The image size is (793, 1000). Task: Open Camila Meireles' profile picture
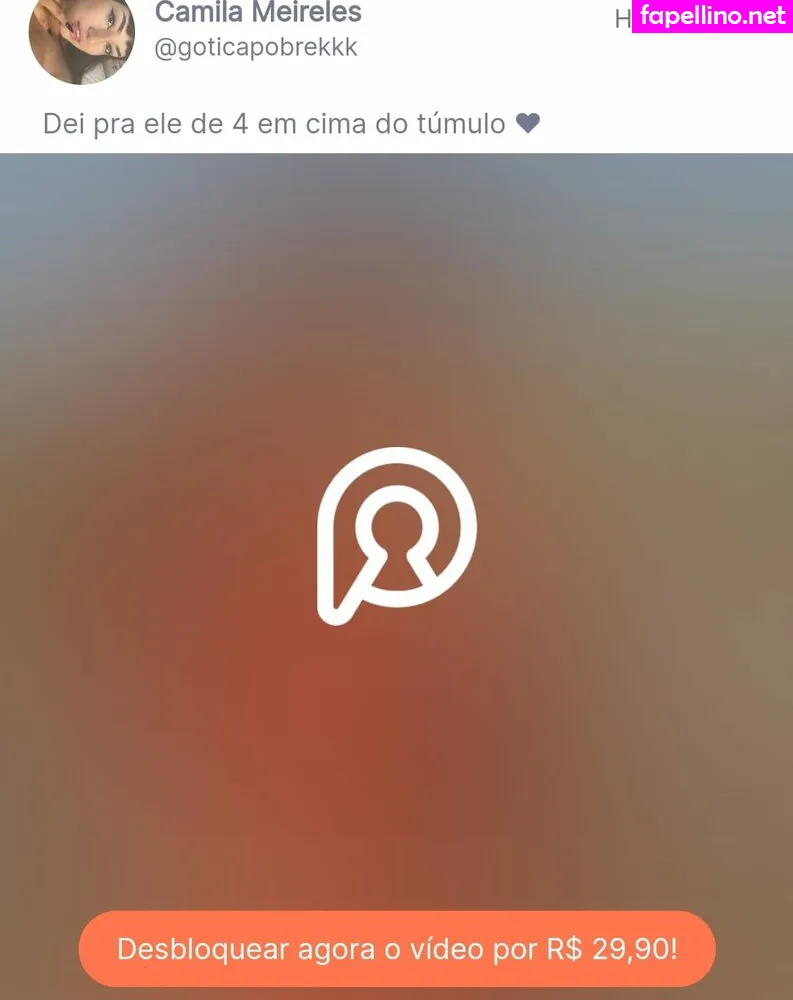[x=81, y=37]
